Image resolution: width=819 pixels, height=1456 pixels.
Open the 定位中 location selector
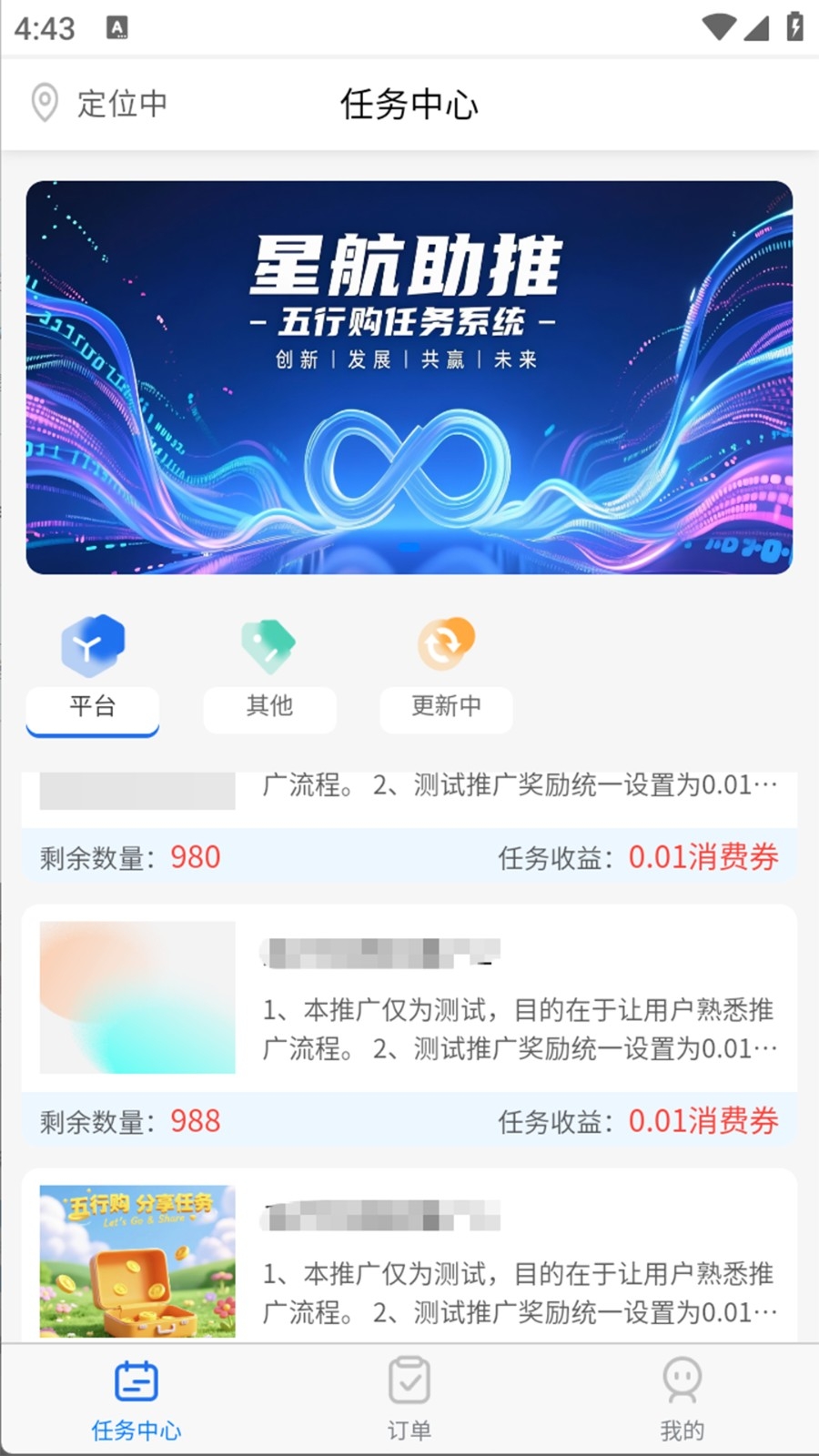click(x=100, y=104)
